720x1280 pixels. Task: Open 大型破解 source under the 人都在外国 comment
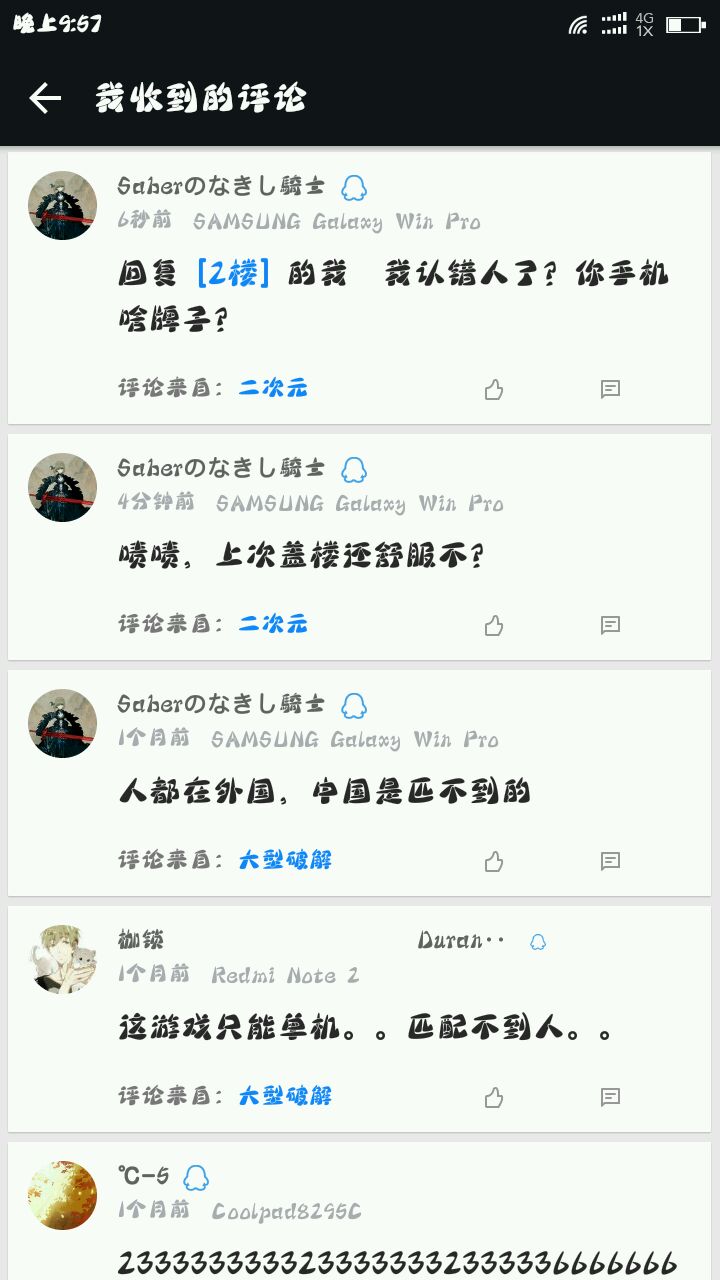point(285,860)
